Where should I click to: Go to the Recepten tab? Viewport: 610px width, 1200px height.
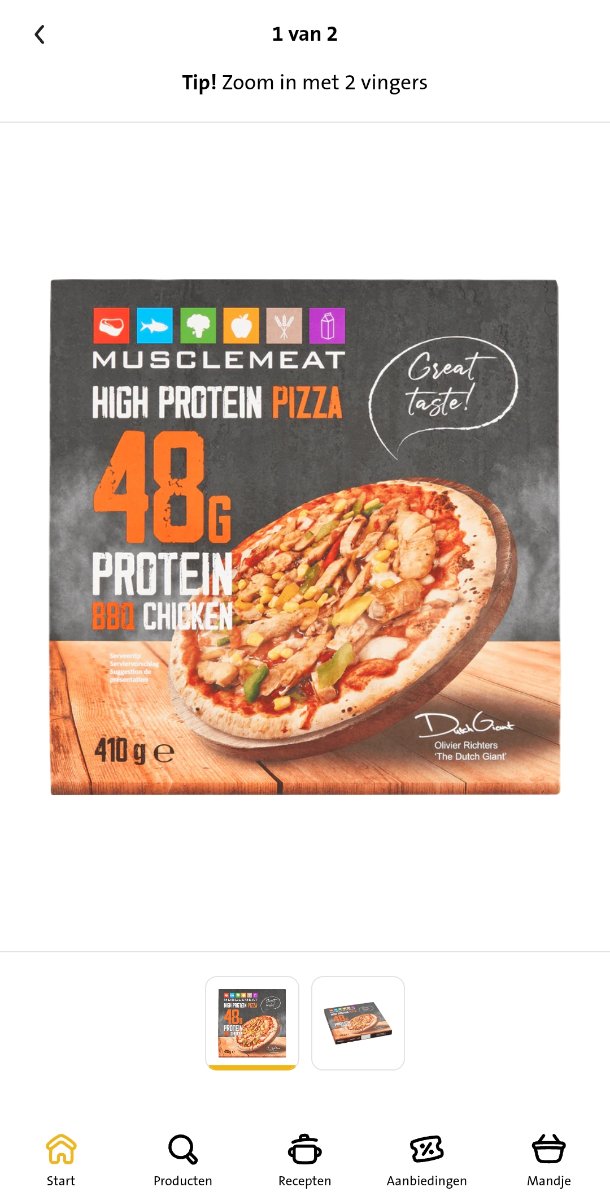coord(305,1160)
